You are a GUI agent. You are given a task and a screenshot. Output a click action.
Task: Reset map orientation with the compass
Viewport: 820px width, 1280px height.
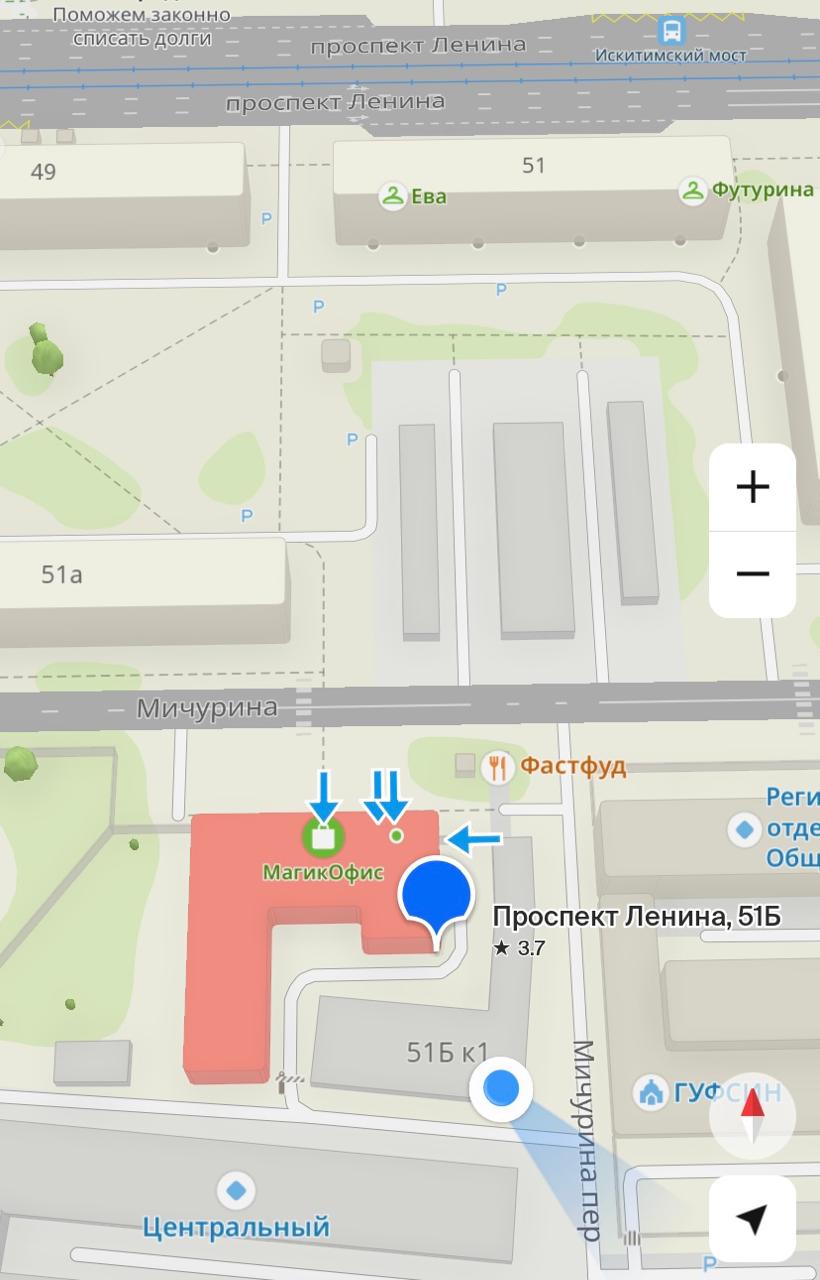[x=752, y=1117]
